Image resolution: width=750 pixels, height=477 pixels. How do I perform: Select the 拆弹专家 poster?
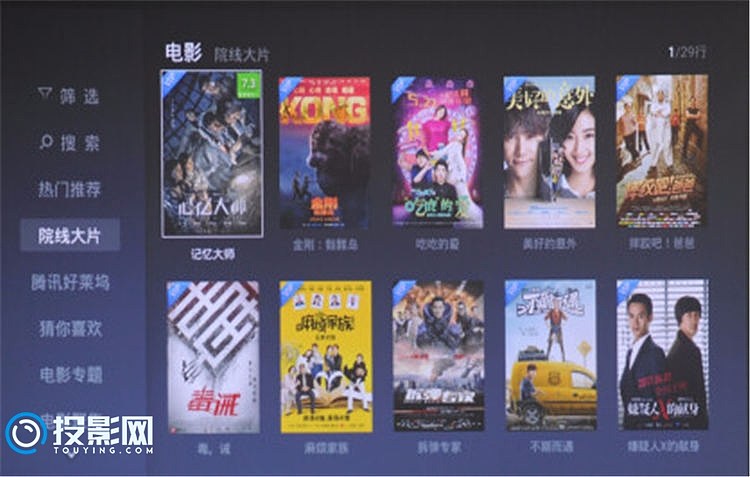[x=437, y=356]
